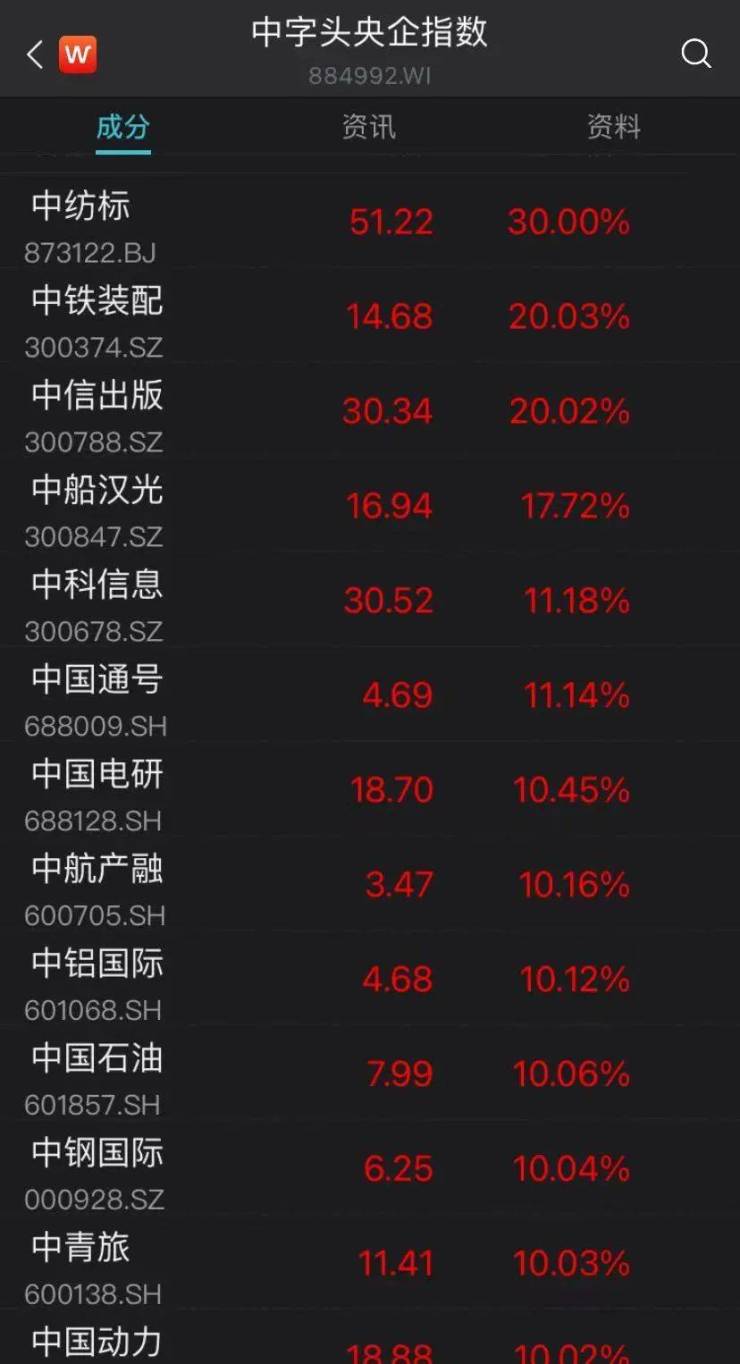Switch to the 资料 tab
The height and width of the screenshot is (1364, 740).
tap(613, 127)
